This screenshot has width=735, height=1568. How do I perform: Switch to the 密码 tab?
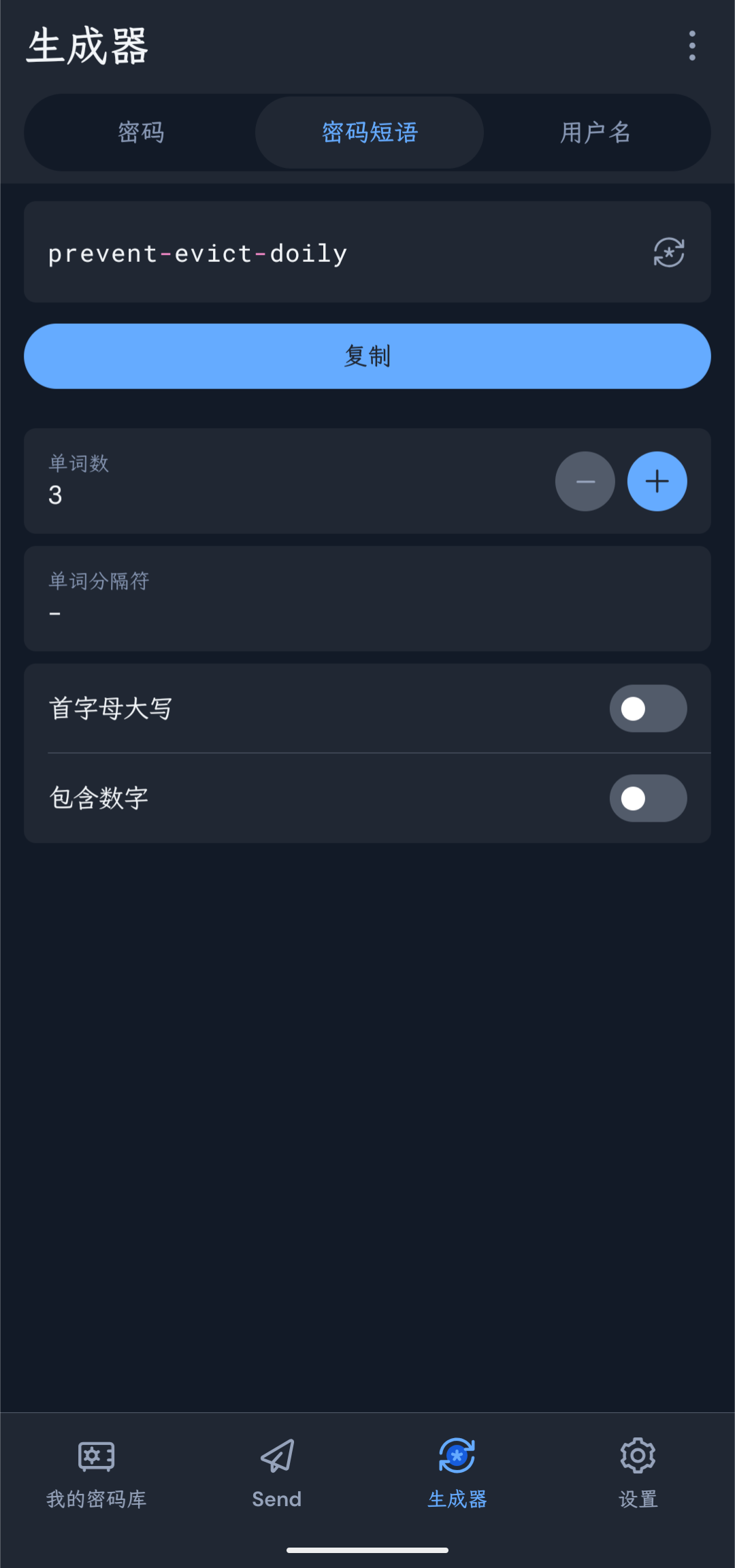(x=141, y=132)
